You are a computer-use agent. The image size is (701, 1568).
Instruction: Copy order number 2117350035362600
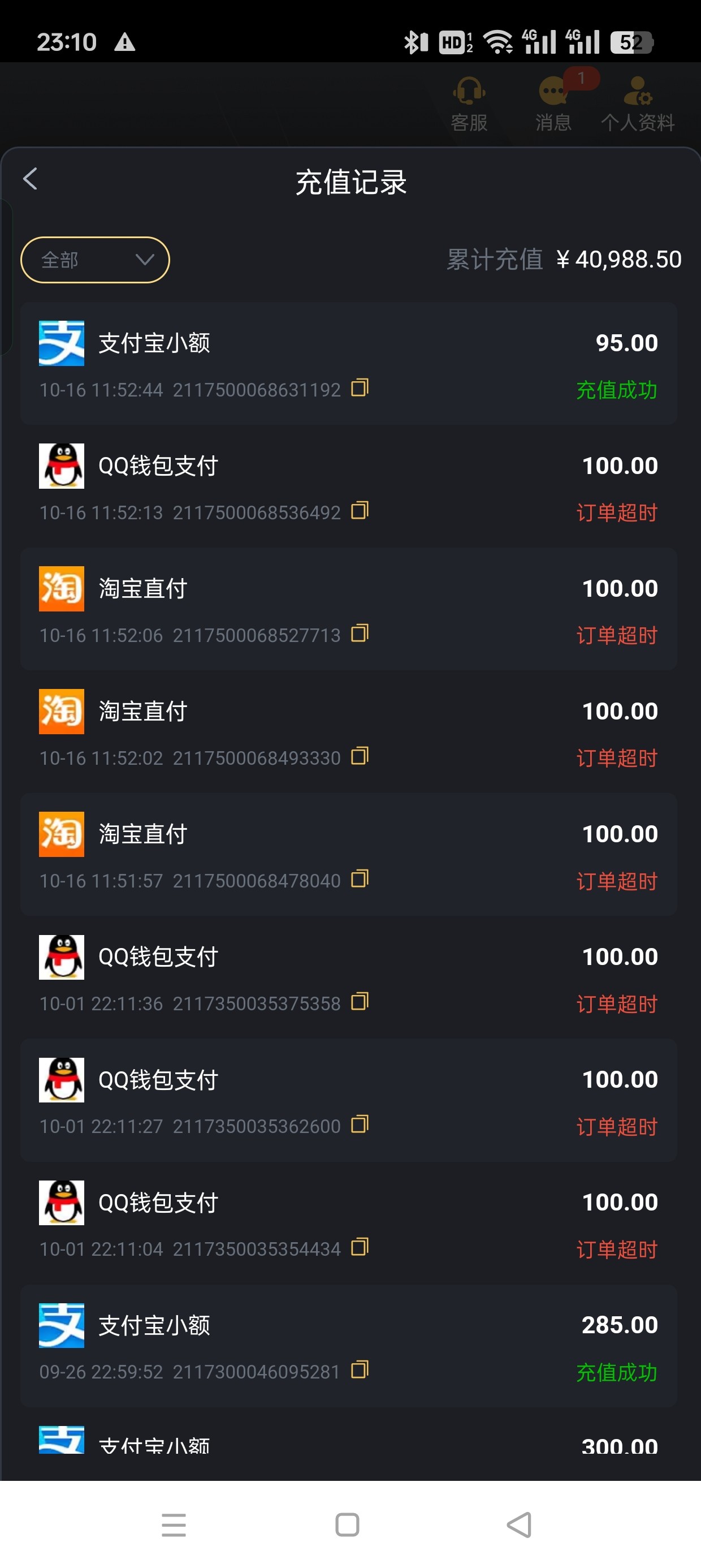pyautogui.click(x=360, y=1125)
